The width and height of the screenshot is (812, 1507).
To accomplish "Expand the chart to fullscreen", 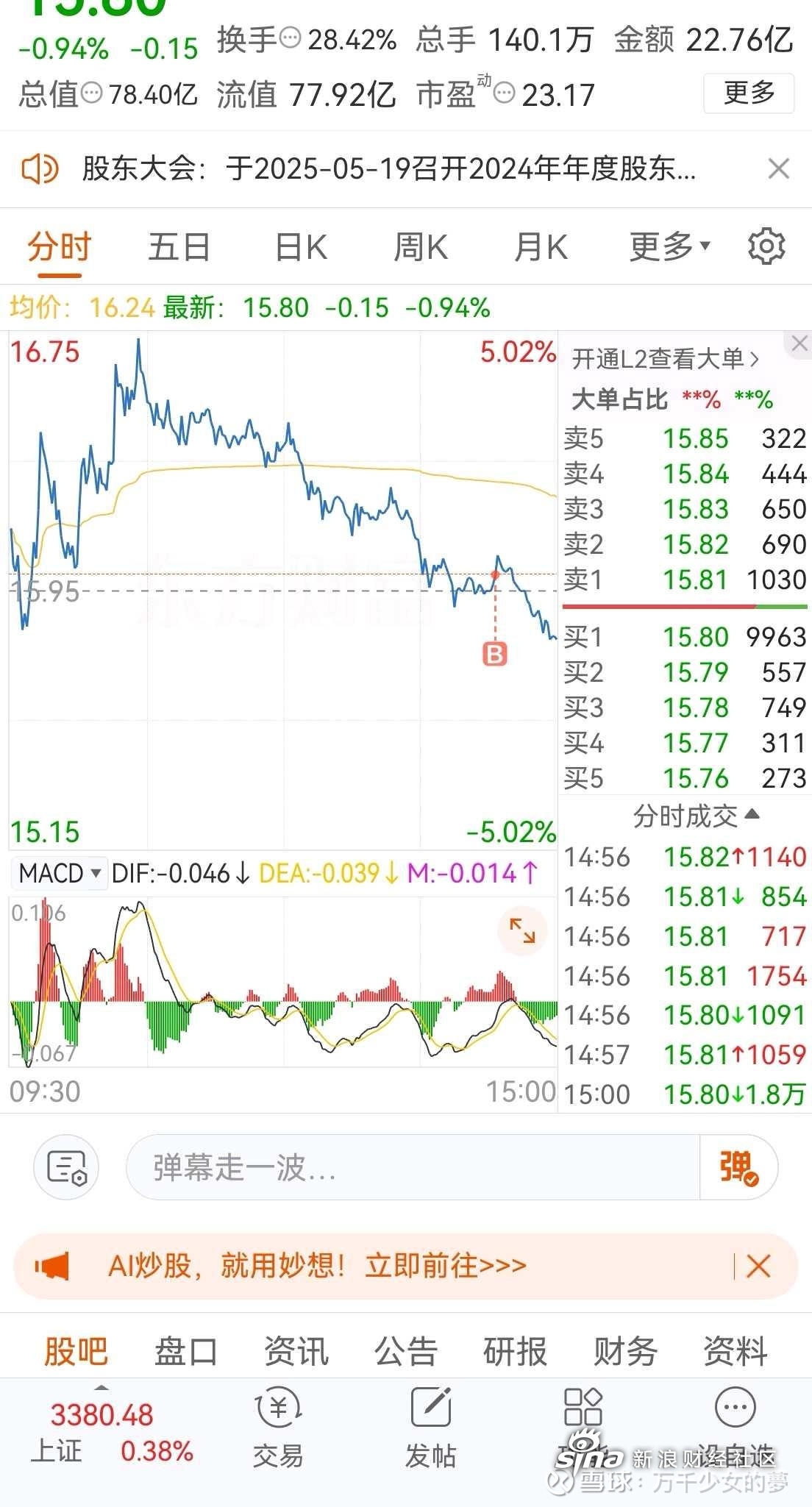I will pos(522,931).
